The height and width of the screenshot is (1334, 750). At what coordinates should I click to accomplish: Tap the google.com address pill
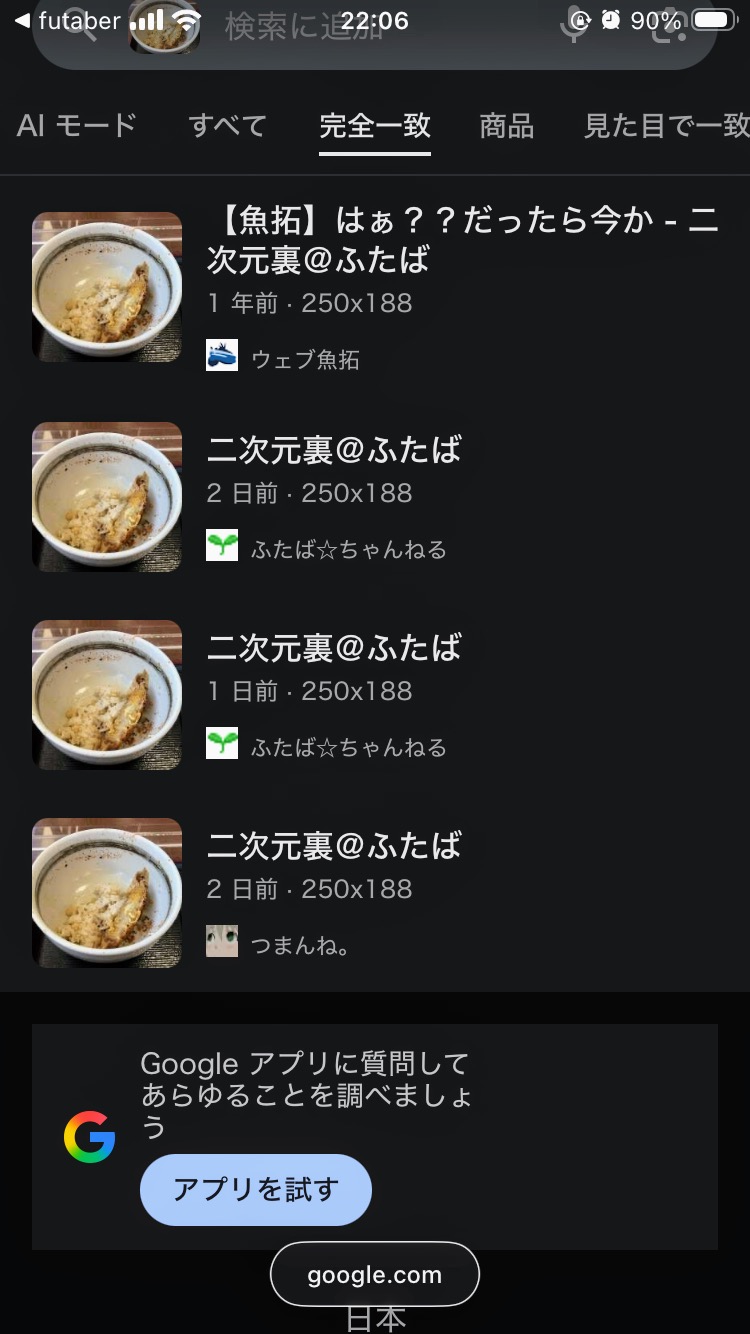tap(374, 1275)
